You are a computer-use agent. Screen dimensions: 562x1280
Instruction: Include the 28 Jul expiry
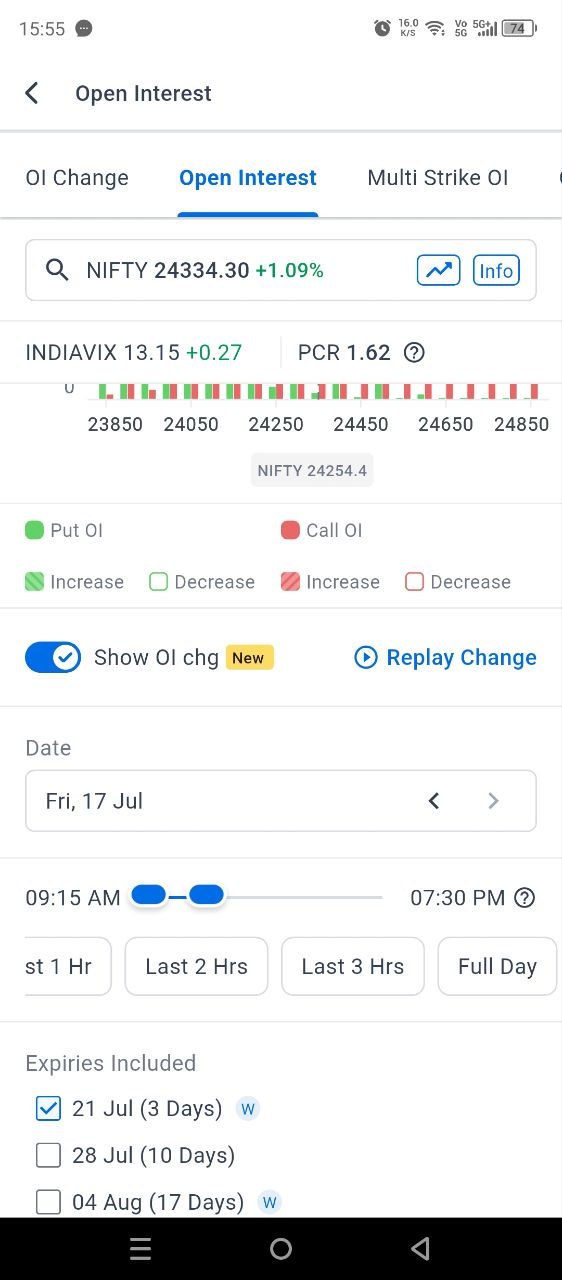(x=48, y=1155)
